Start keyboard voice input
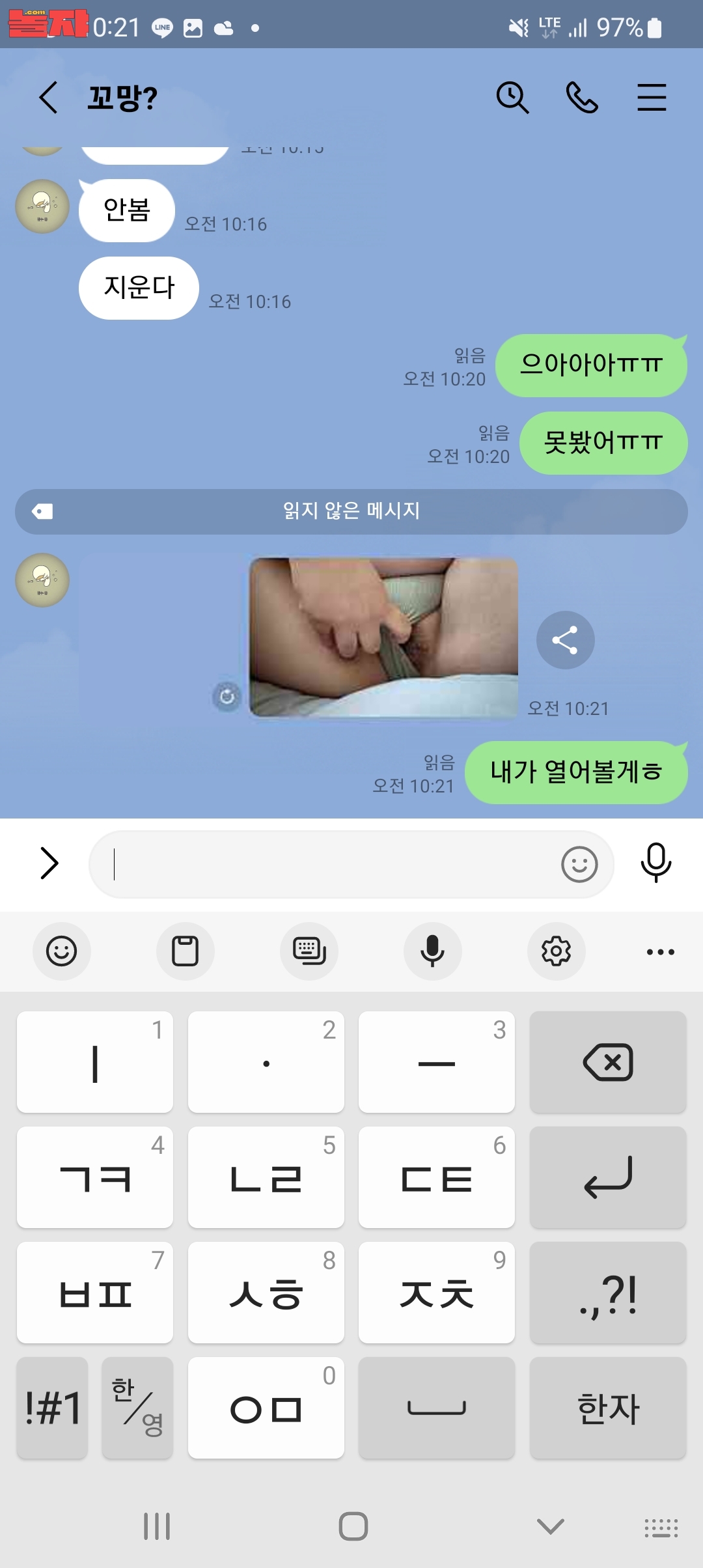This screenshot has height=1568, width=703. click(432, 951)
